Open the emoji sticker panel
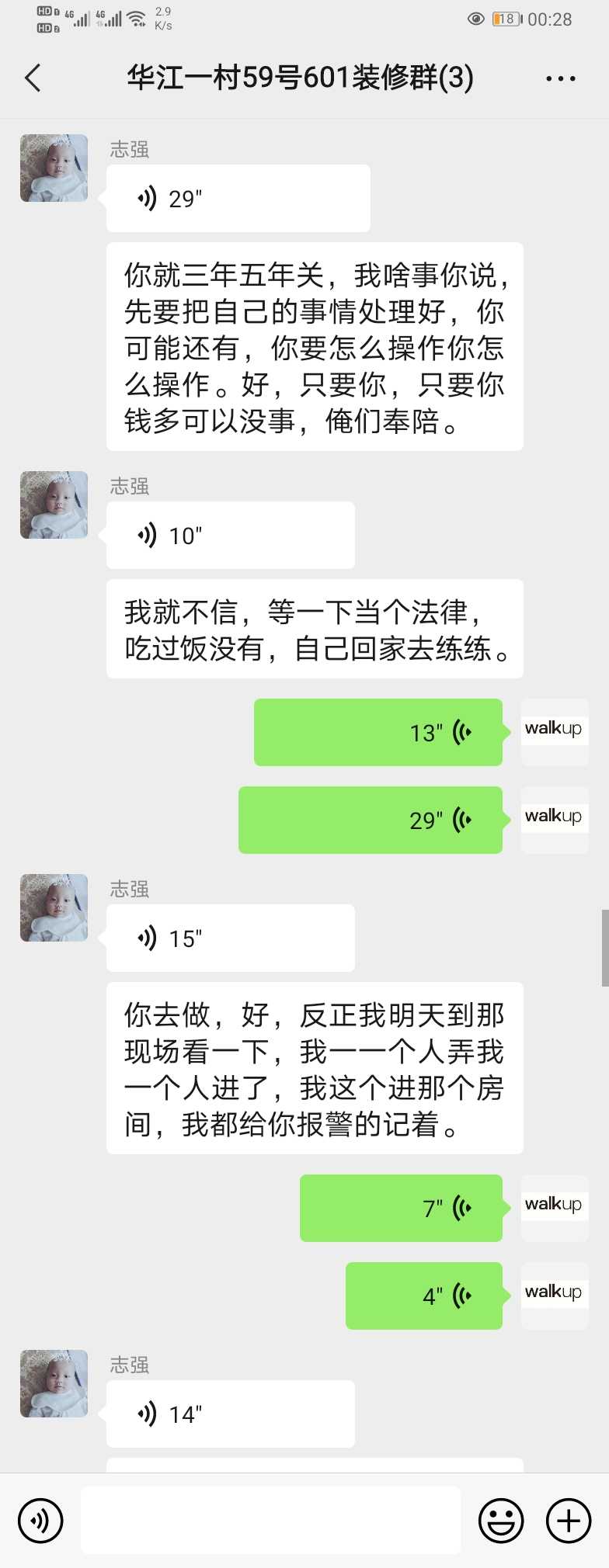This screenshot has height=1568, width=609. [500, 1520]
